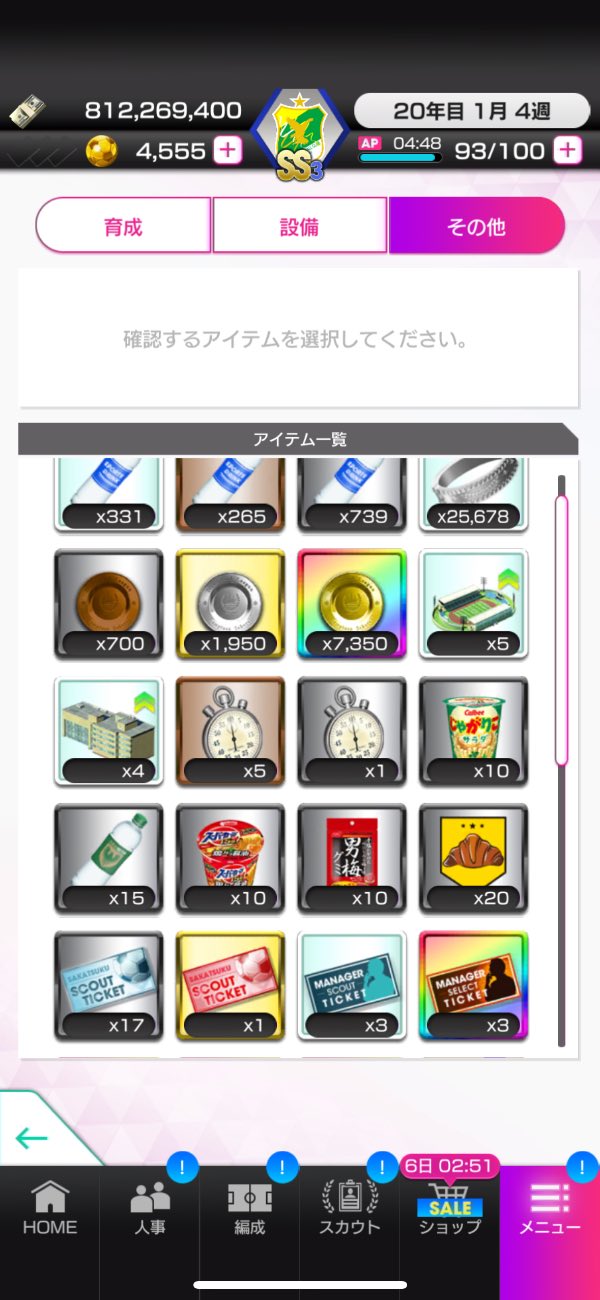Viewport: 600px width, 1300px height.
Task: Go back with the green arrow
Action: [x=33, y=1138]
